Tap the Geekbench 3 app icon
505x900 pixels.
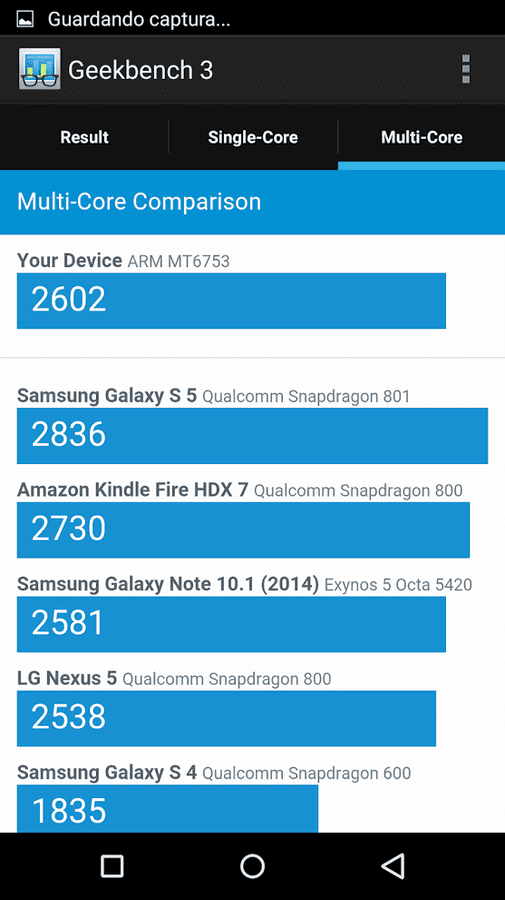40,69
